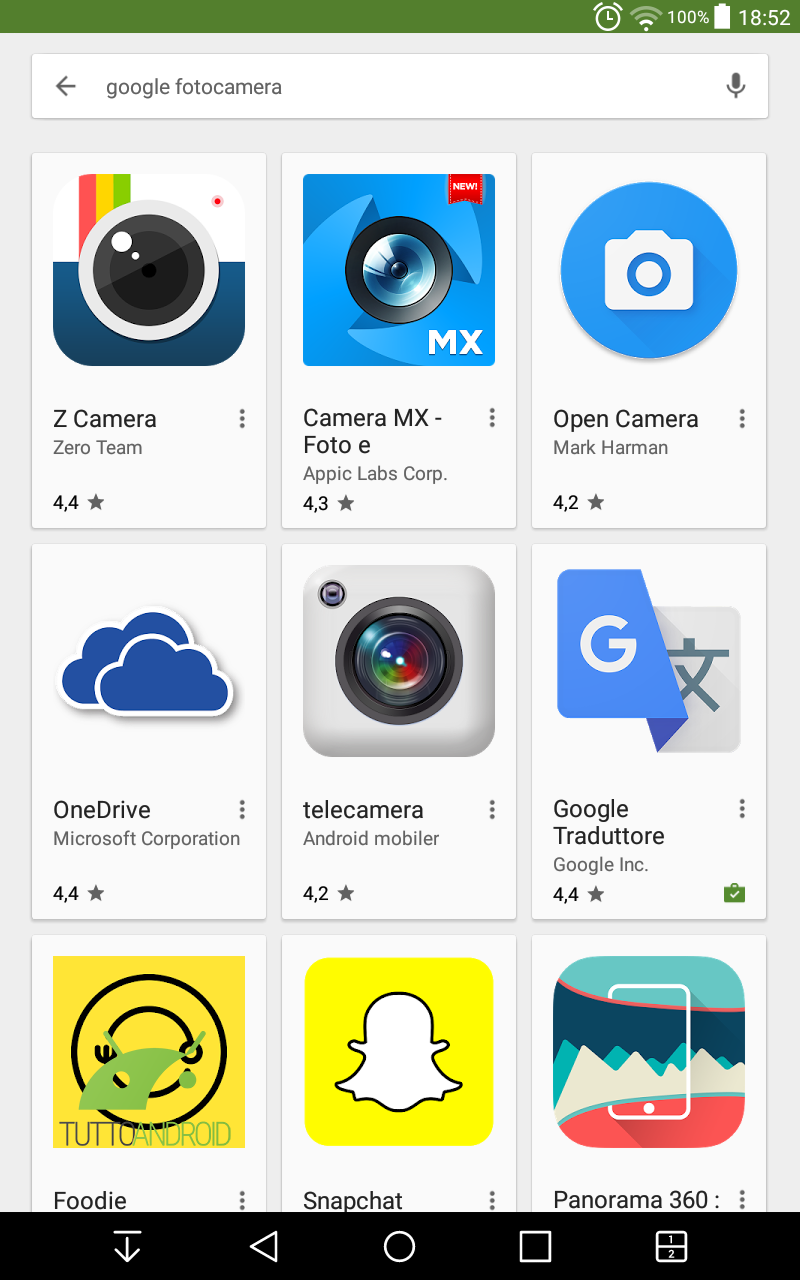This screenshot has width=800, height=1280.
Task: Open the Camera MX app card
Action: pos(399,340)
